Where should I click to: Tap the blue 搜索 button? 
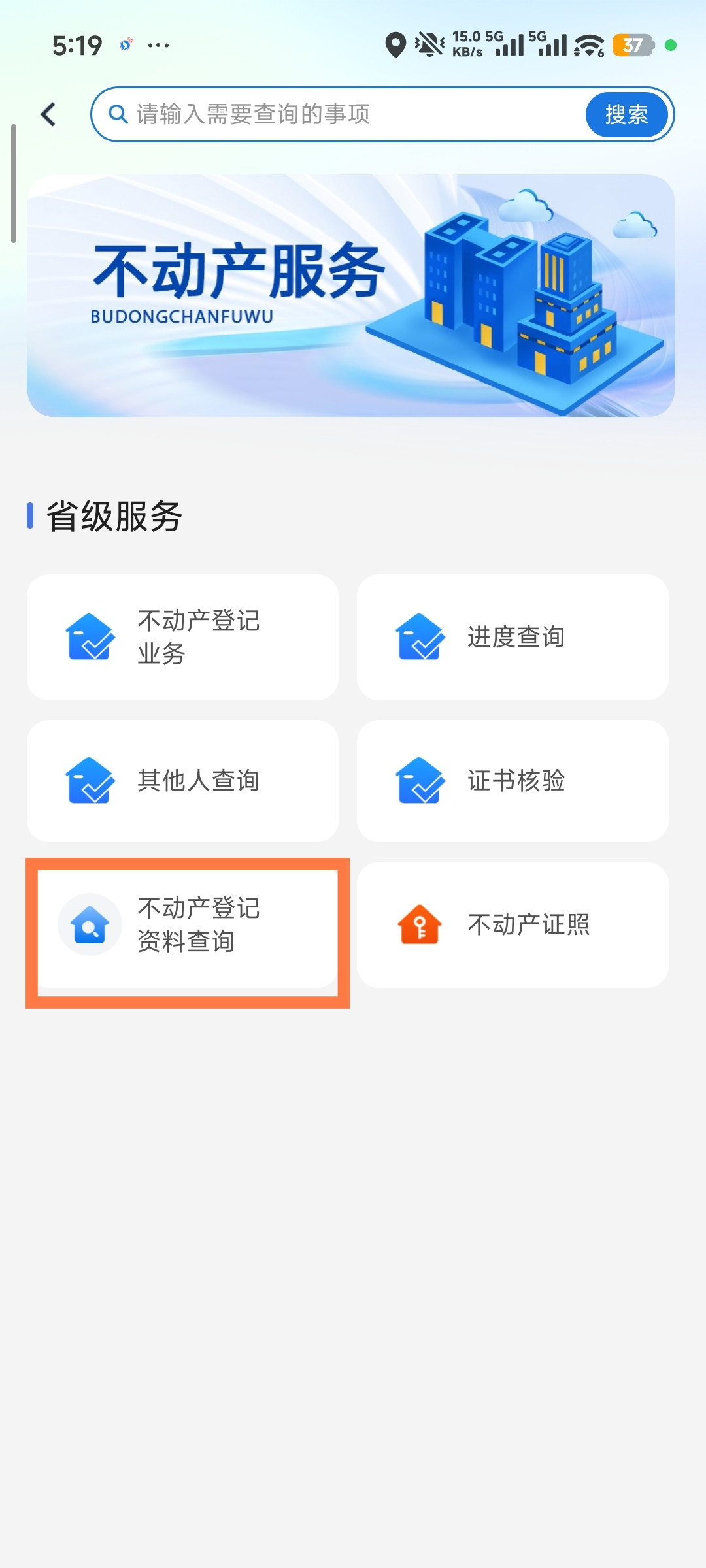click(626, 115)
